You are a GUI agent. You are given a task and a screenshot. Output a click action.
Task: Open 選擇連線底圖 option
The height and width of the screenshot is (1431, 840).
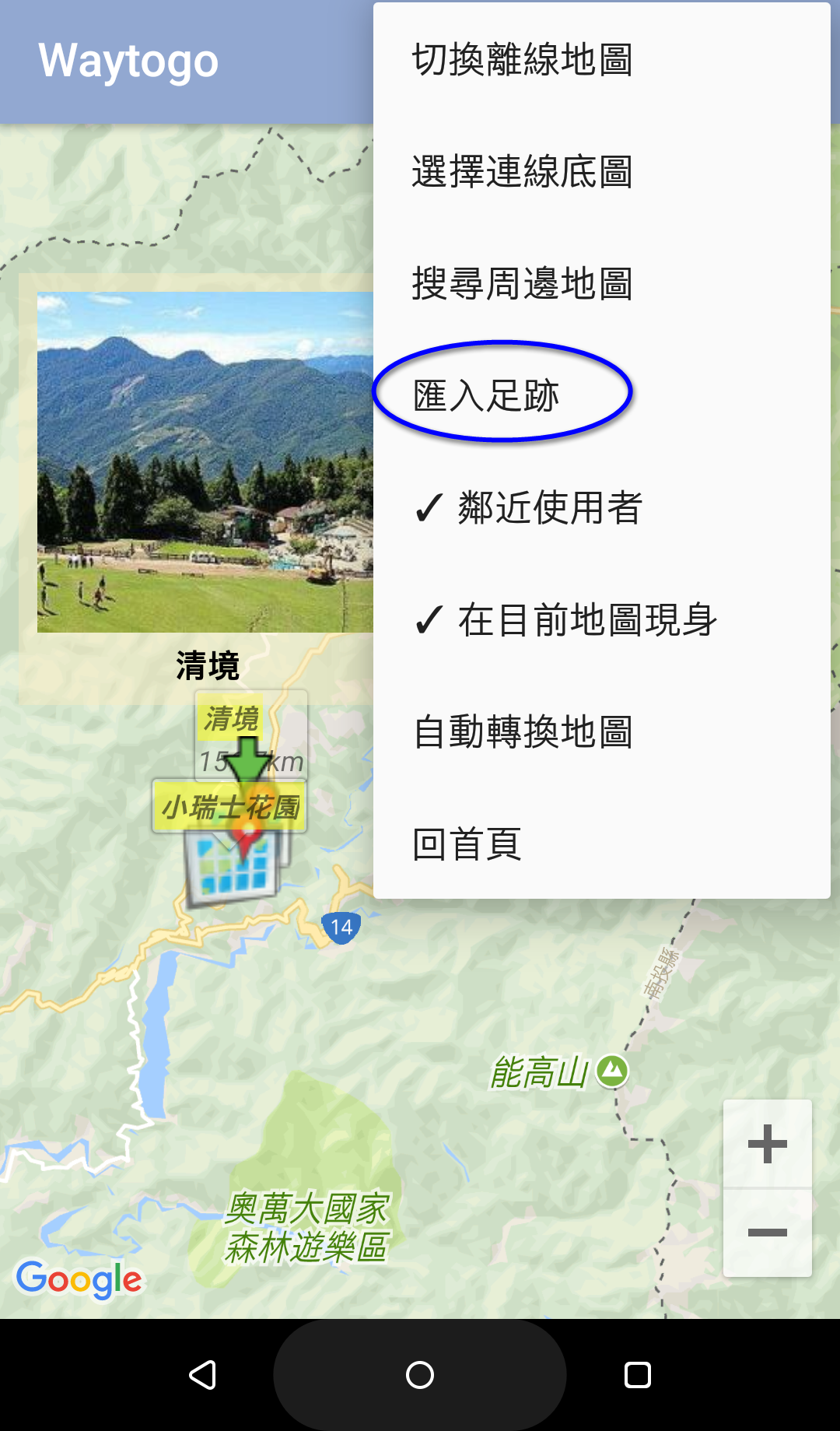click(x=523, y=172)
